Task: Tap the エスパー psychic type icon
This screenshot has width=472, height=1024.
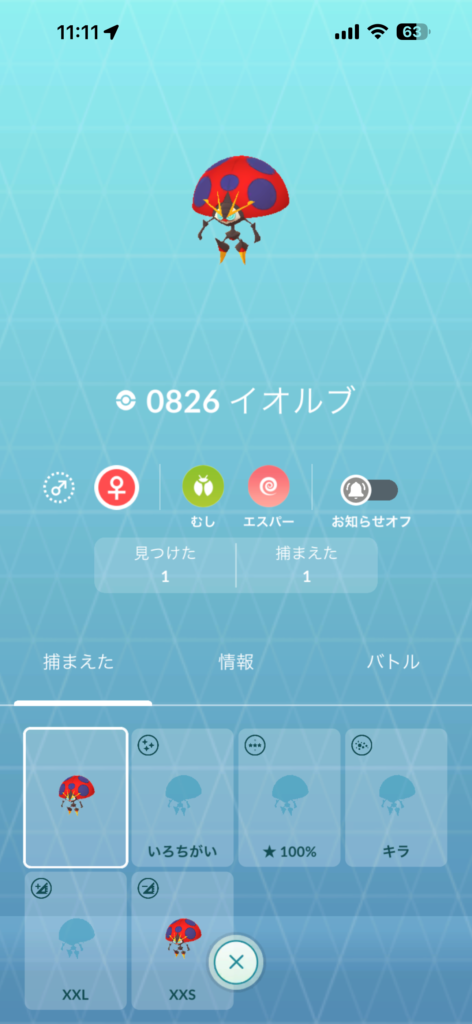Action: coord(269,487)
